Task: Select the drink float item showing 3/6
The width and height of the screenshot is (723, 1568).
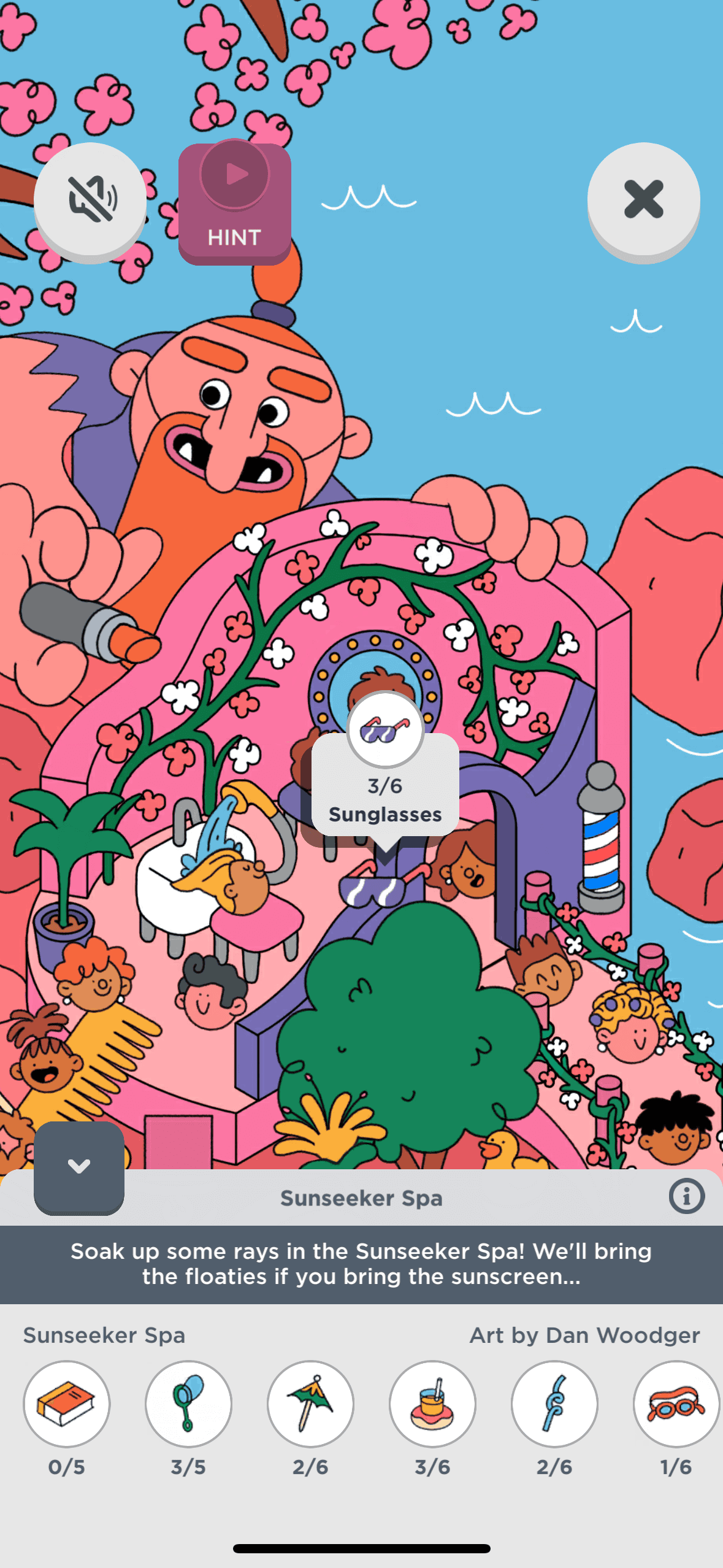Action: pyautogui.click(x=432, y=1404)
